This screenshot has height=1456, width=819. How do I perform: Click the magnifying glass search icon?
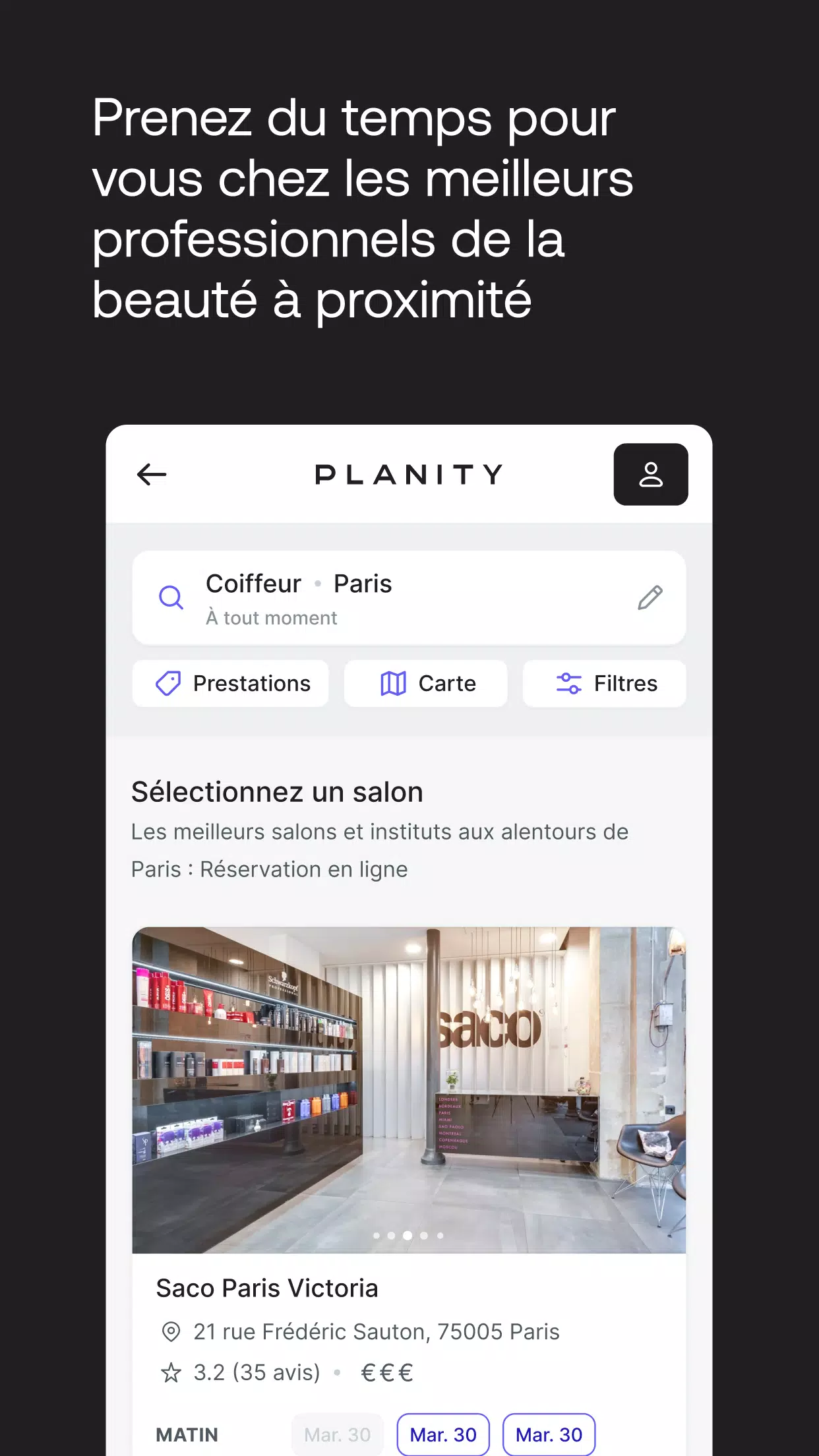[x=171, y=597]
